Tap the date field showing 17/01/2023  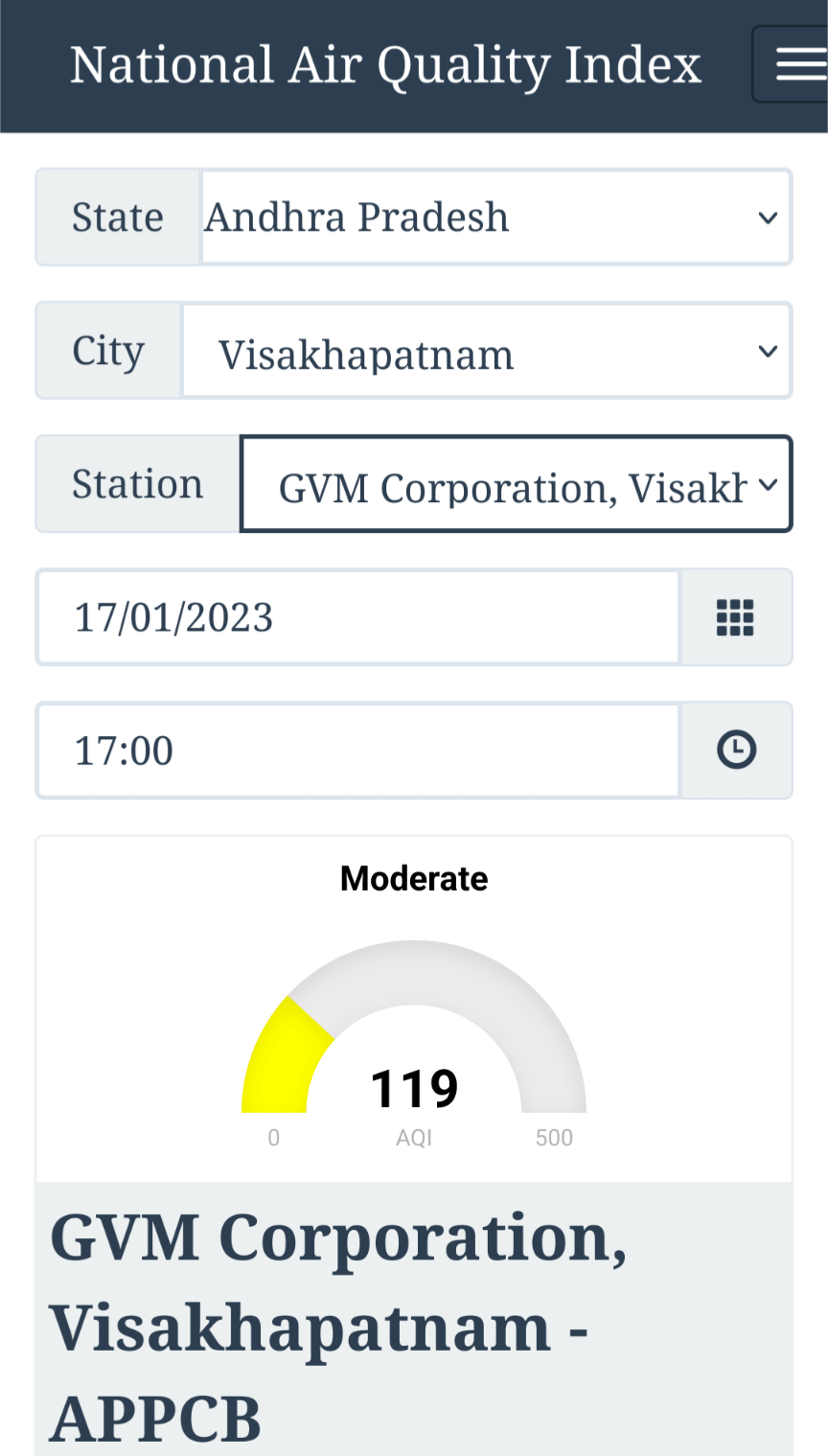[357, 617]
